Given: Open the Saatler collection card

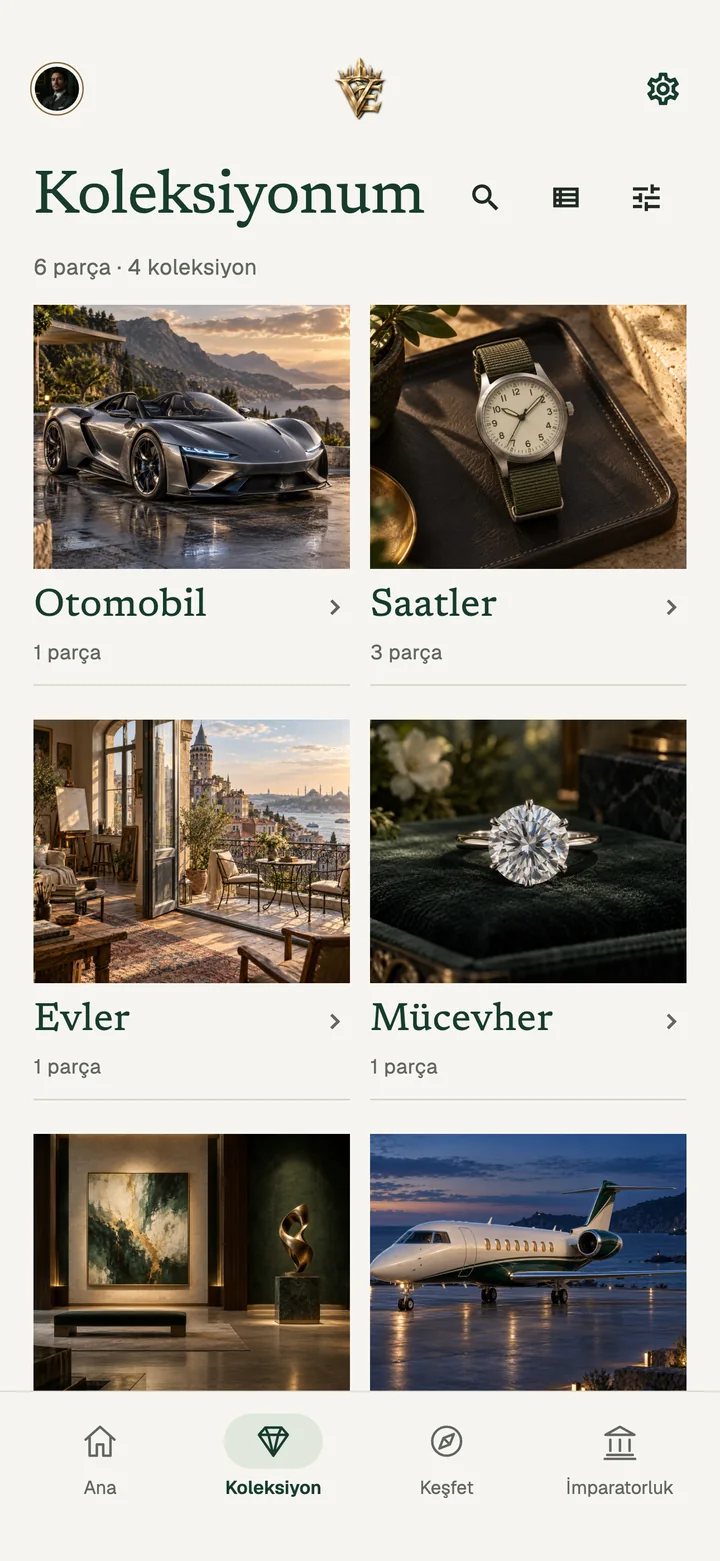Looking at the screenshot, I should click(x=528, y=495).
